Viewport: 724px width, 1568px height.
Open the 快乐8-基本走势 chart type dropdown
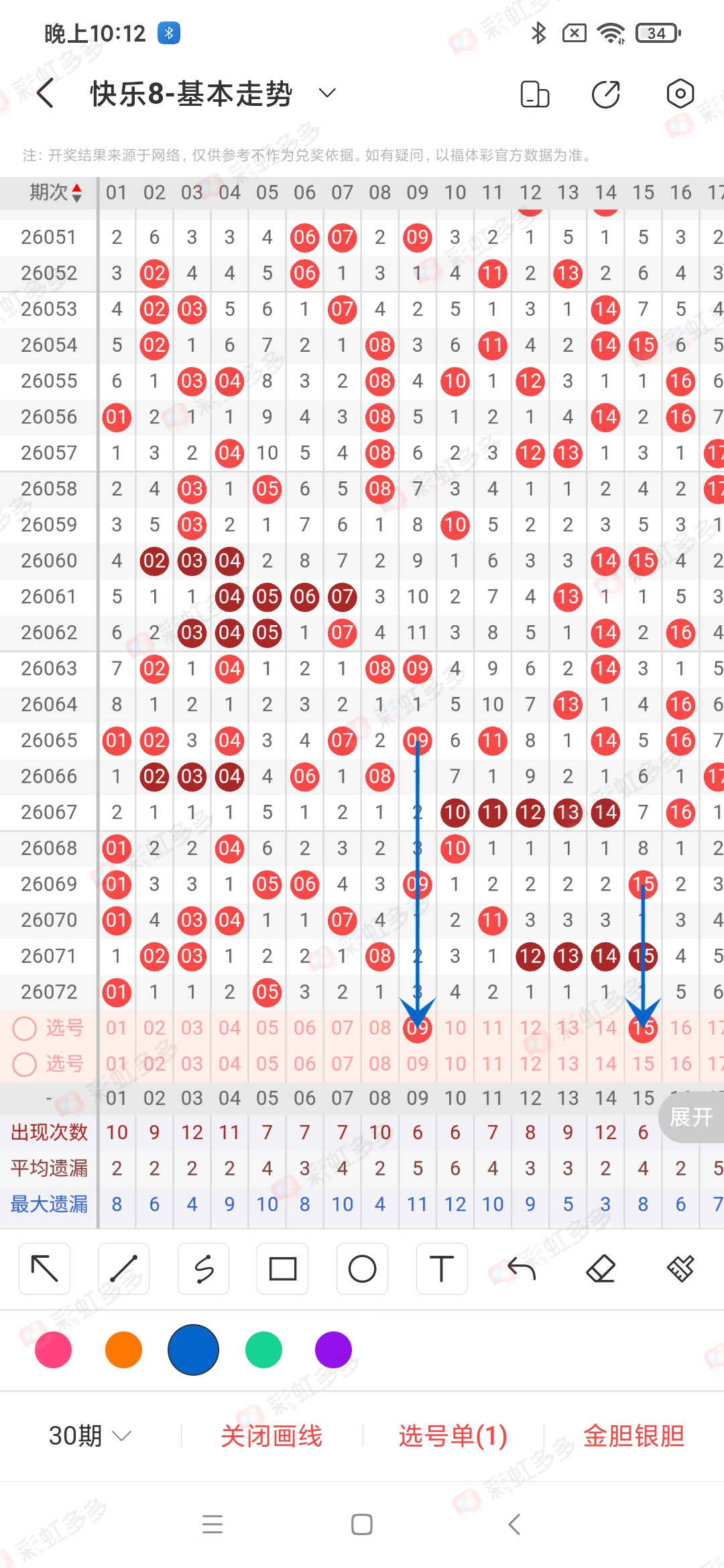point(326,93)
